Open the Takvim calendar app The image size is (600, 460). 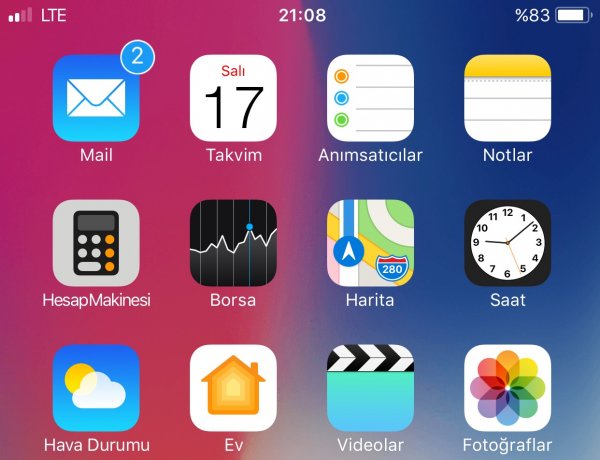click(233, 98)
